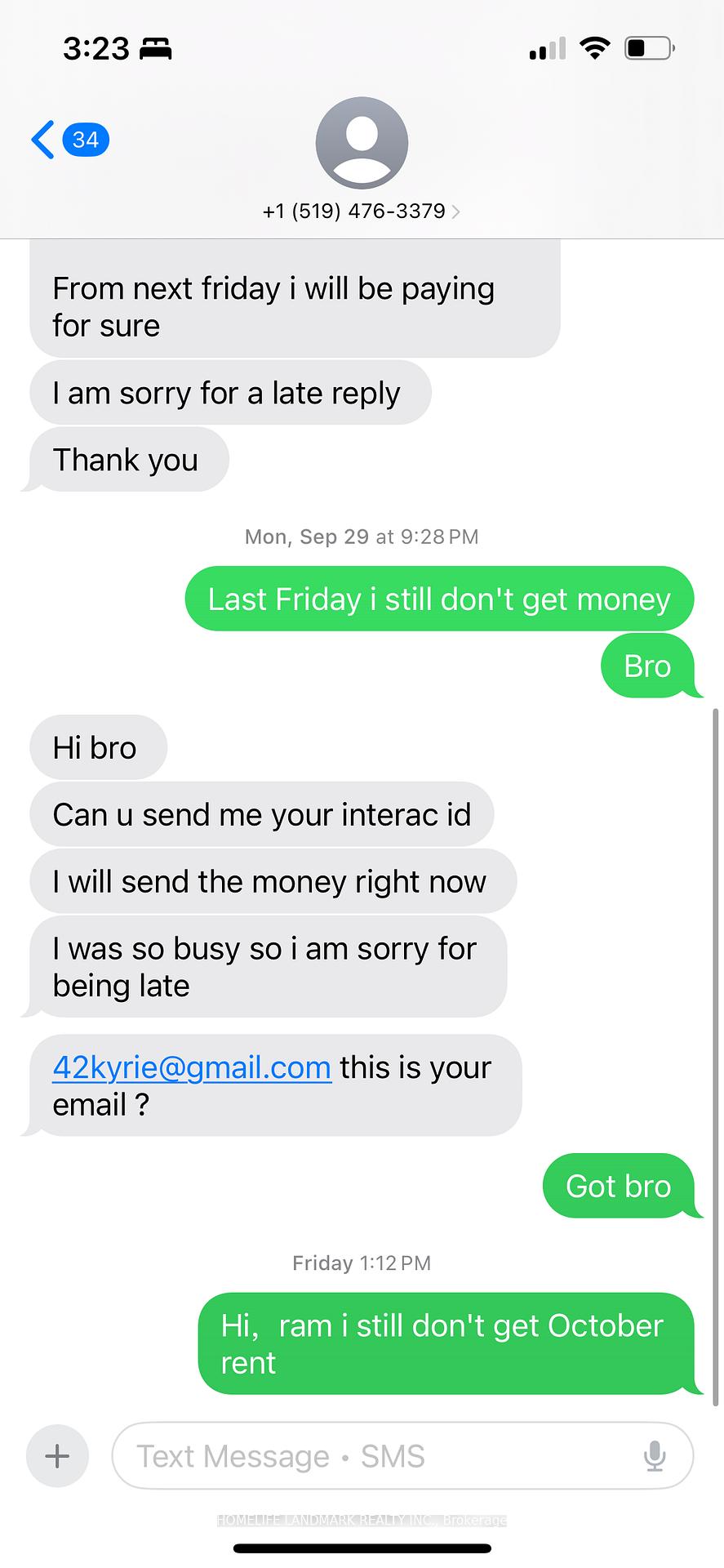
Task: Open the plus attachments menu
Action: 57,1456
